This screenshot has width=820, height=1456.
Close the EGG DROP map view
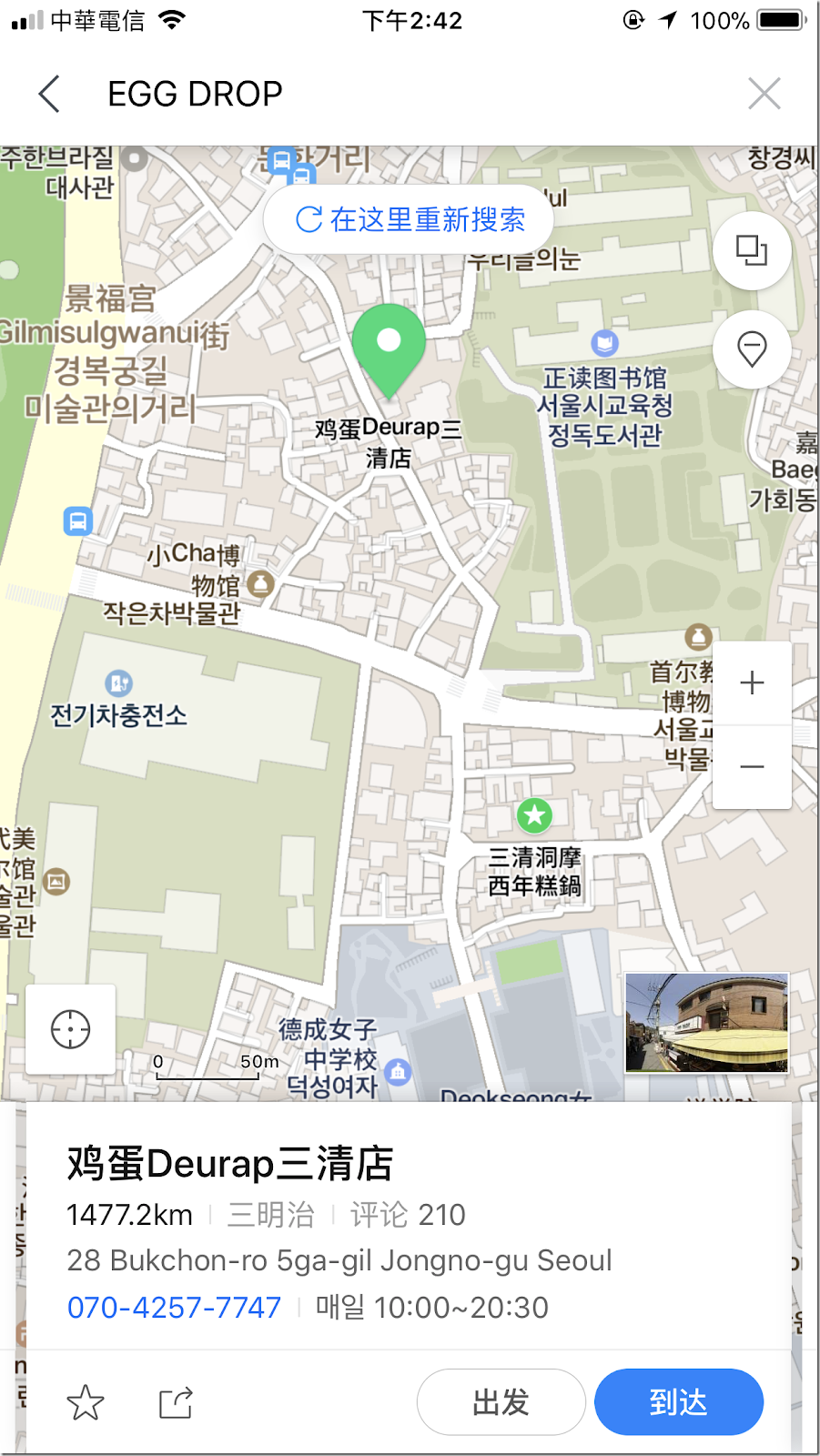pos(764,94)
